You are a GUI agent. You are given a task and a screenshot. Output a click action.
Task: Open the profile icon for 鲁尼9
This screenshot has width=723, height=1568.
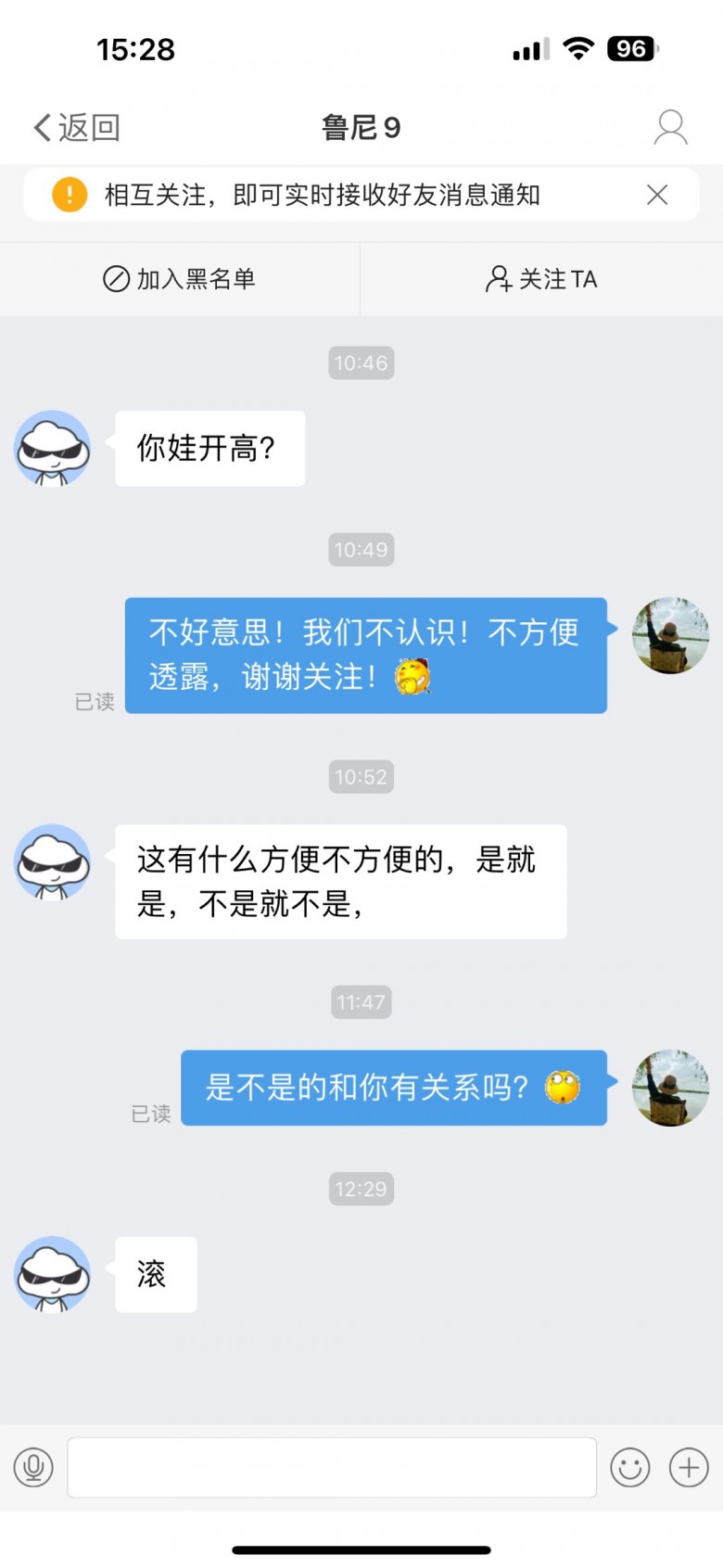670,128
